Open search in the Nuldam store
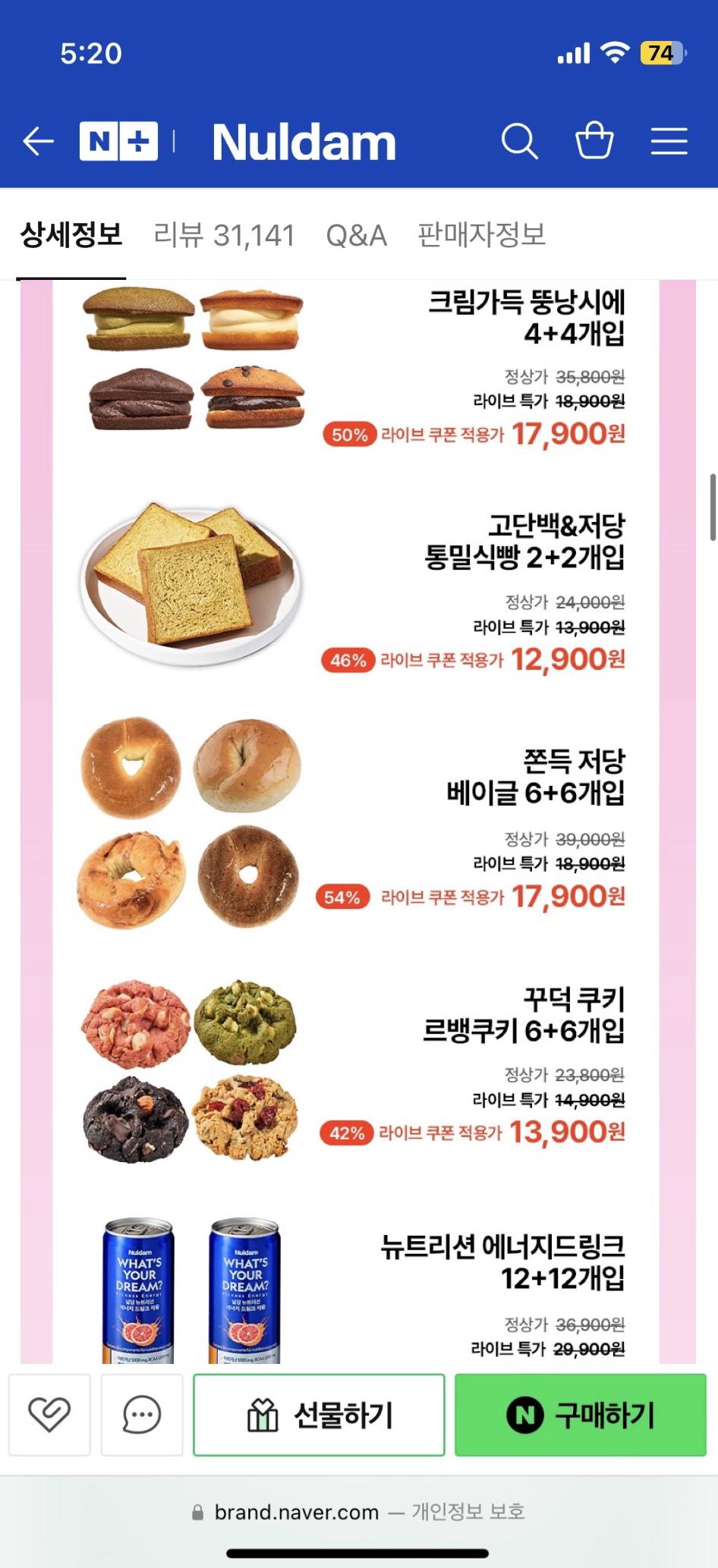This screenshot has height=1568, width=718. 519,141
